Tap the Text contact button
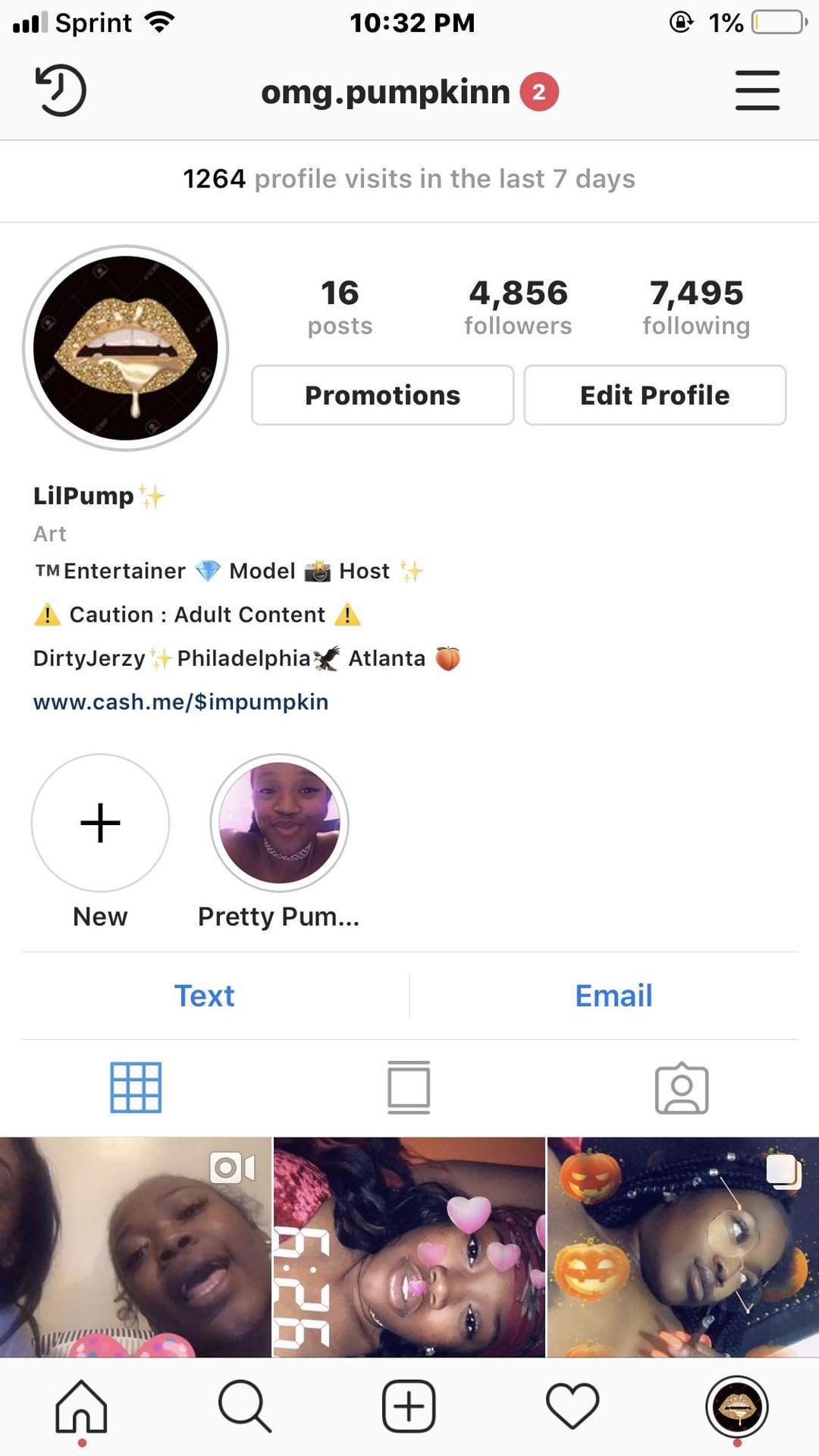This screenshot has height=1456, width=819. [x=204, y=996]
